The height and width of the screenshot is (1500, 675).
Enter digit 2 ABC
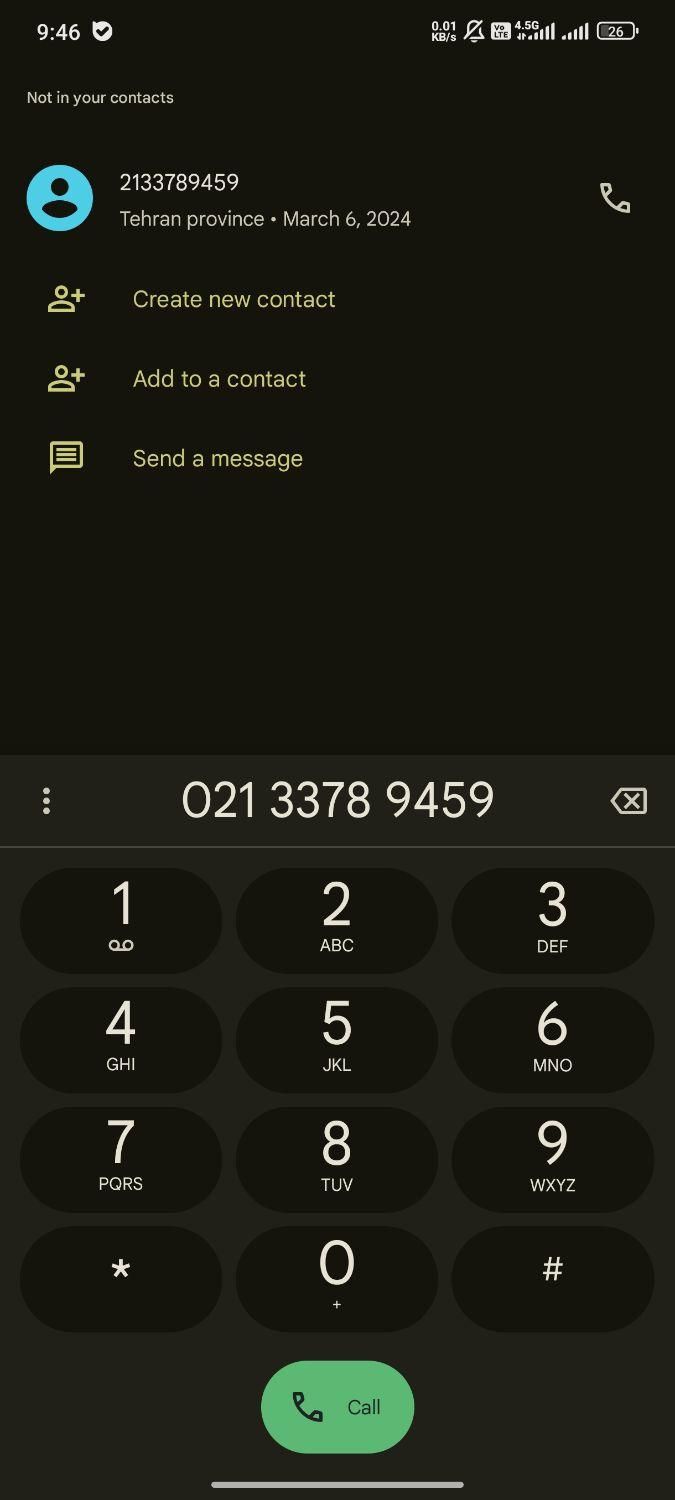click(337, 920)
